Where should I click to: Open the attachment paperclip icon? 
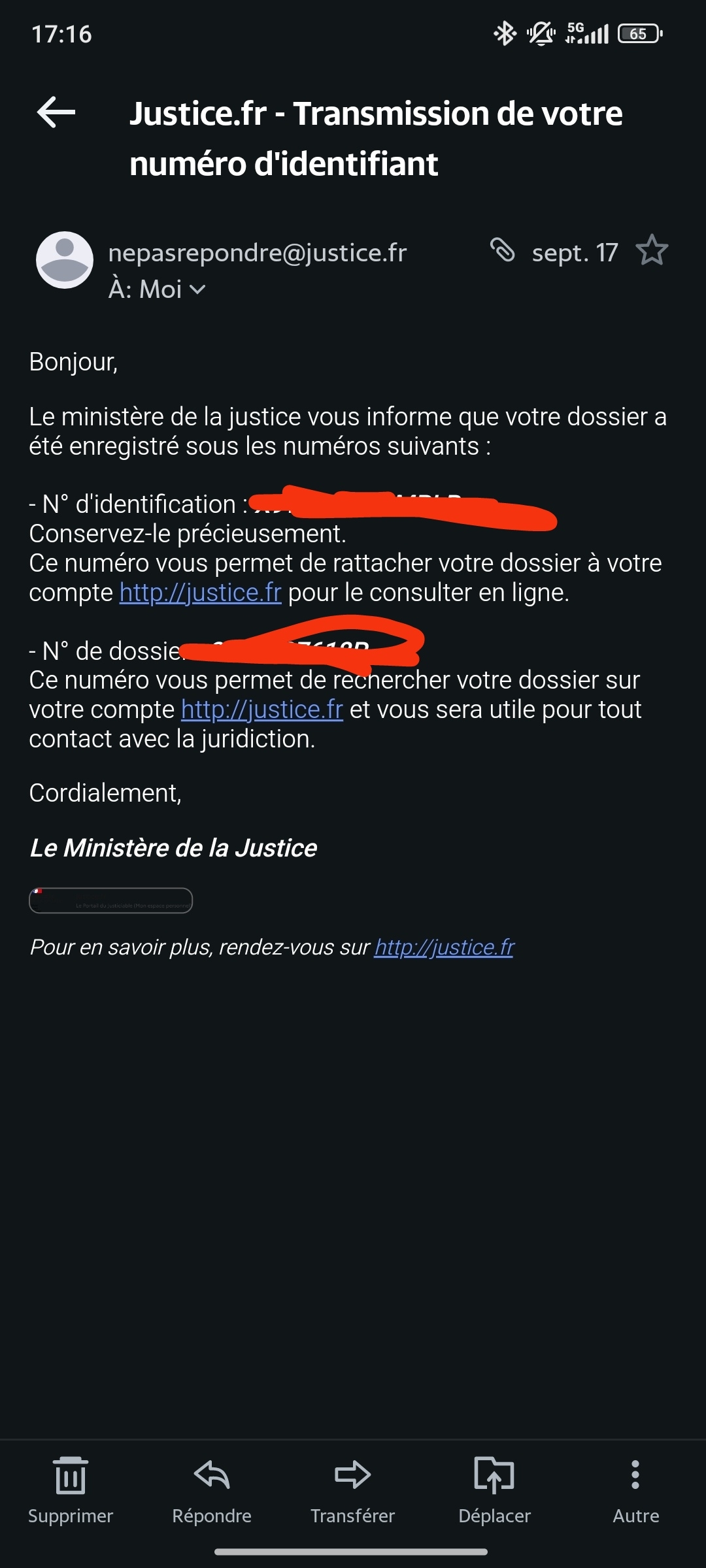pos(502,250)
